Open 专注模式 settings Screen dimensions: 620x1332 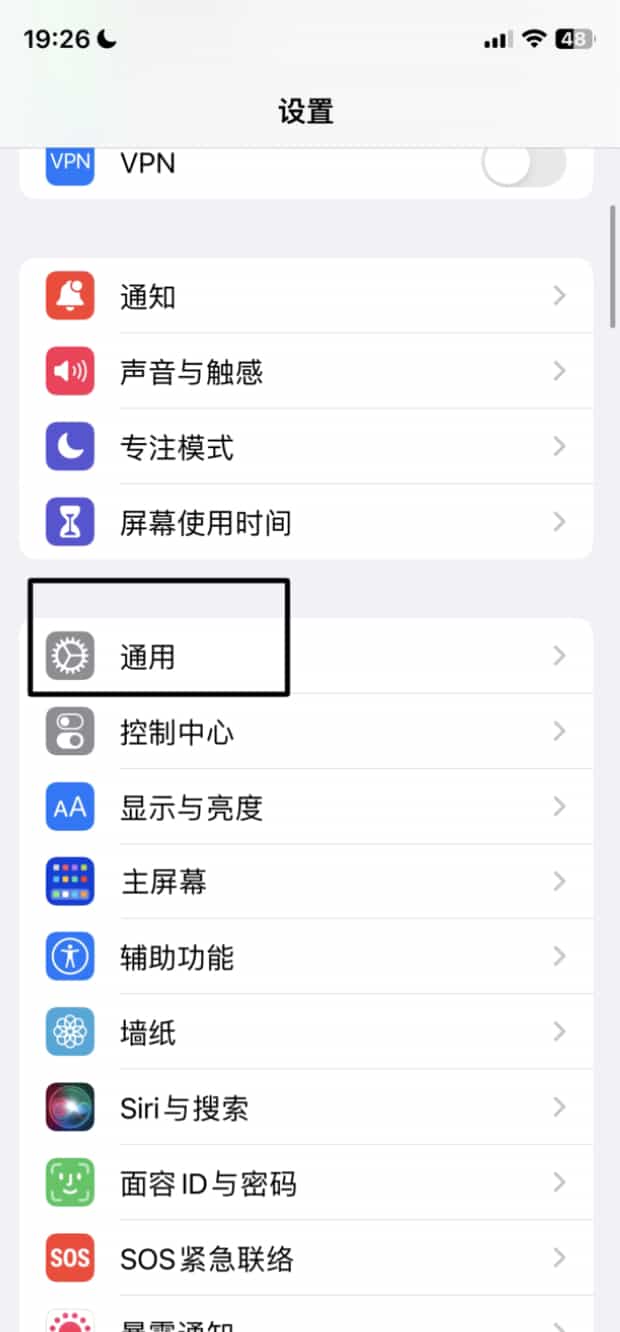coord(306,446)
